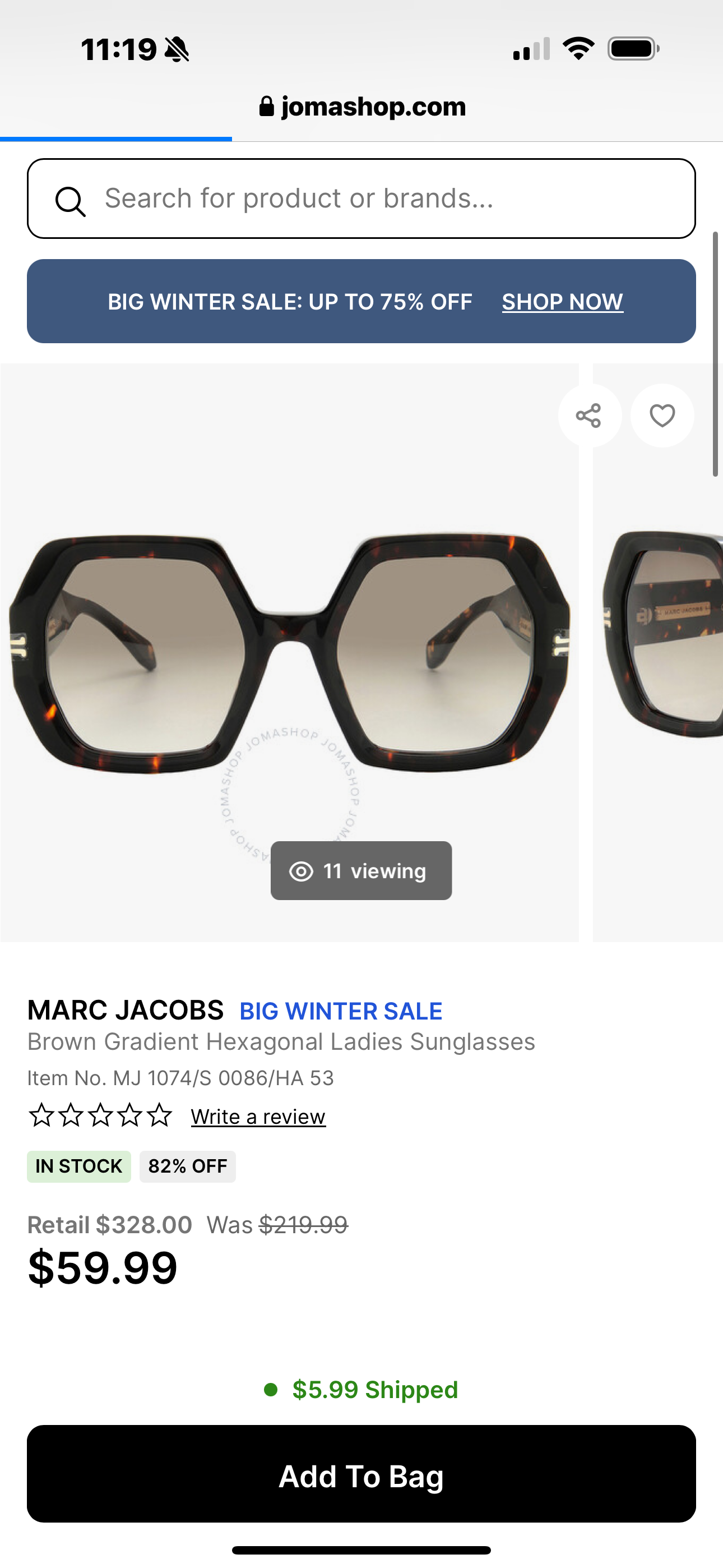Tap Write a review link
This screenshot has width=723, height=1568.
click(258, 1117)
